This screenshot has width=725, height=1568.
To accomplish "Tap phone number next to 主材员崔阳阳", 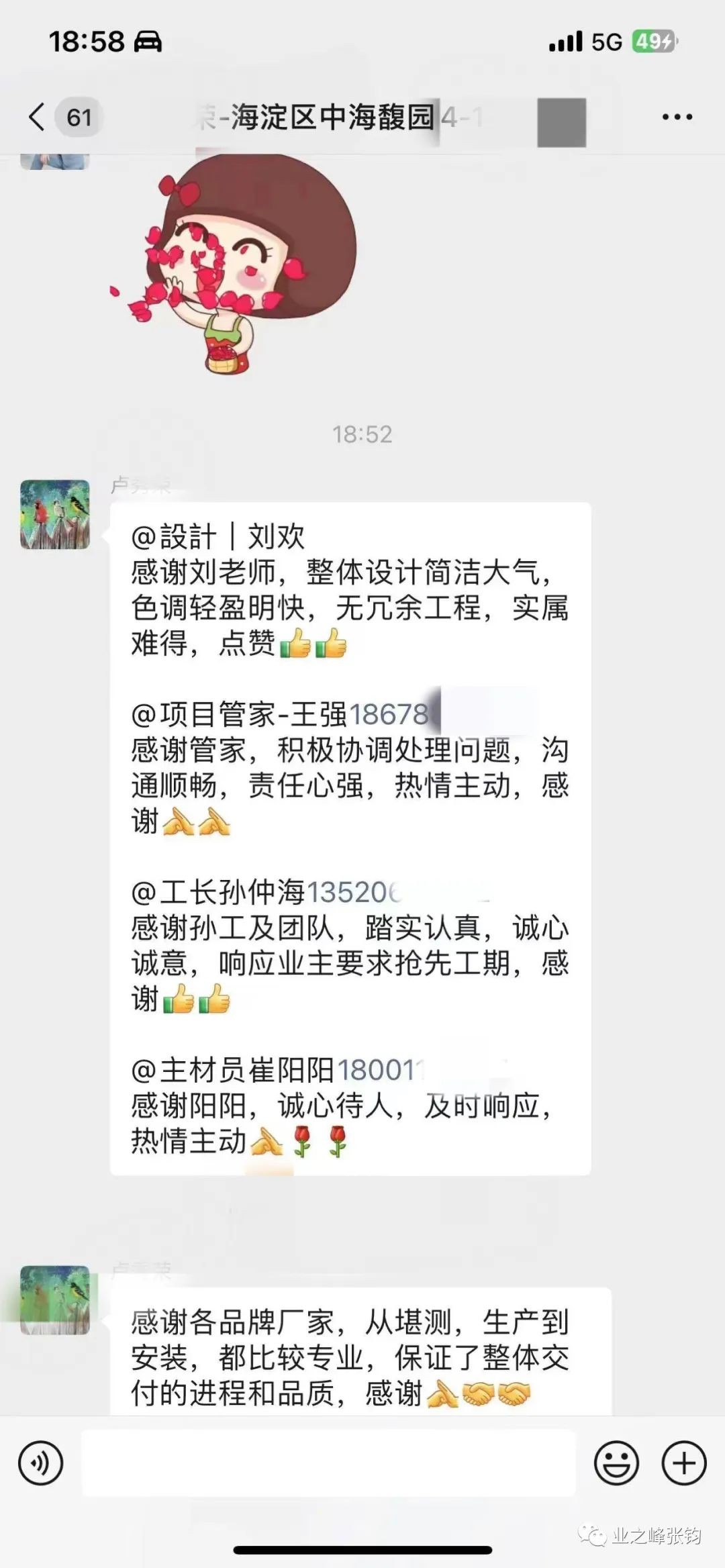I will [379, 1070].
